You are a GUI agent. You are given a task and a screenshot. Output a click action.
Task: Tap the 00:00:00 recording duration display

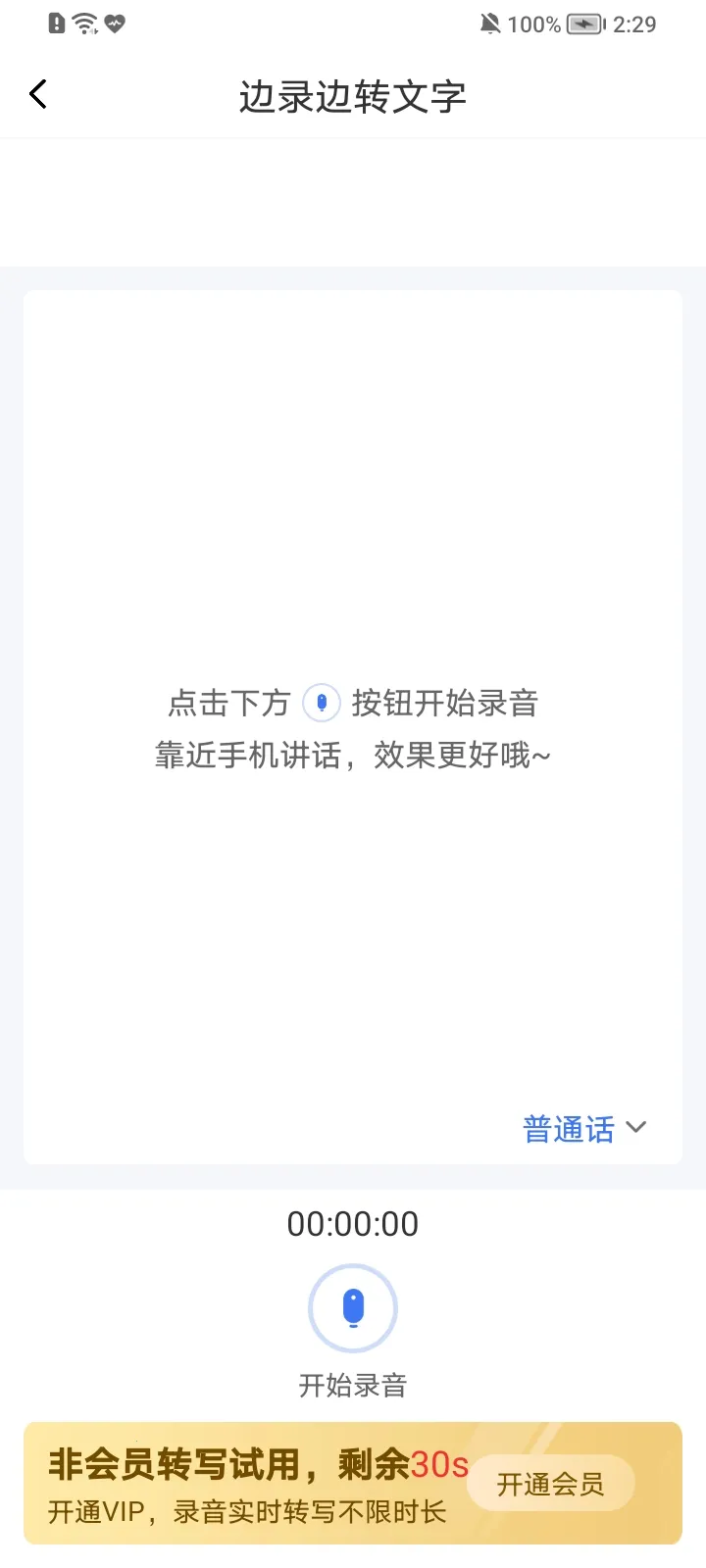(x=353, y=1222)
